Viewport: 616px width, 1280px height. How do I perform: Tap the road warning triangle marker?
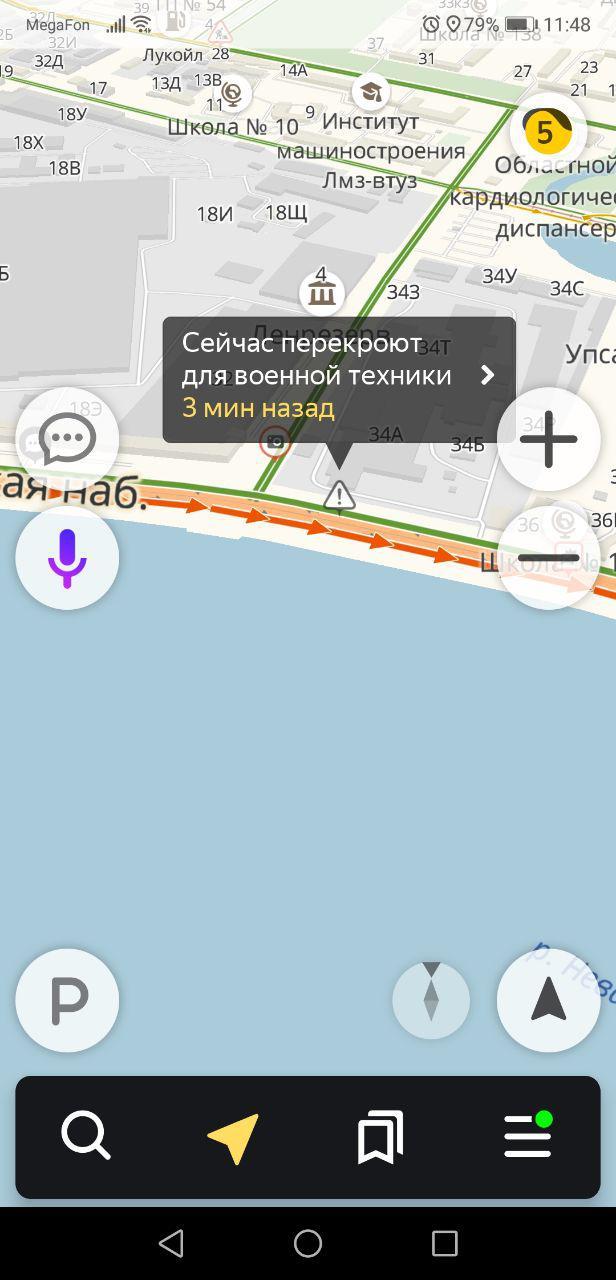click(340, 496)
